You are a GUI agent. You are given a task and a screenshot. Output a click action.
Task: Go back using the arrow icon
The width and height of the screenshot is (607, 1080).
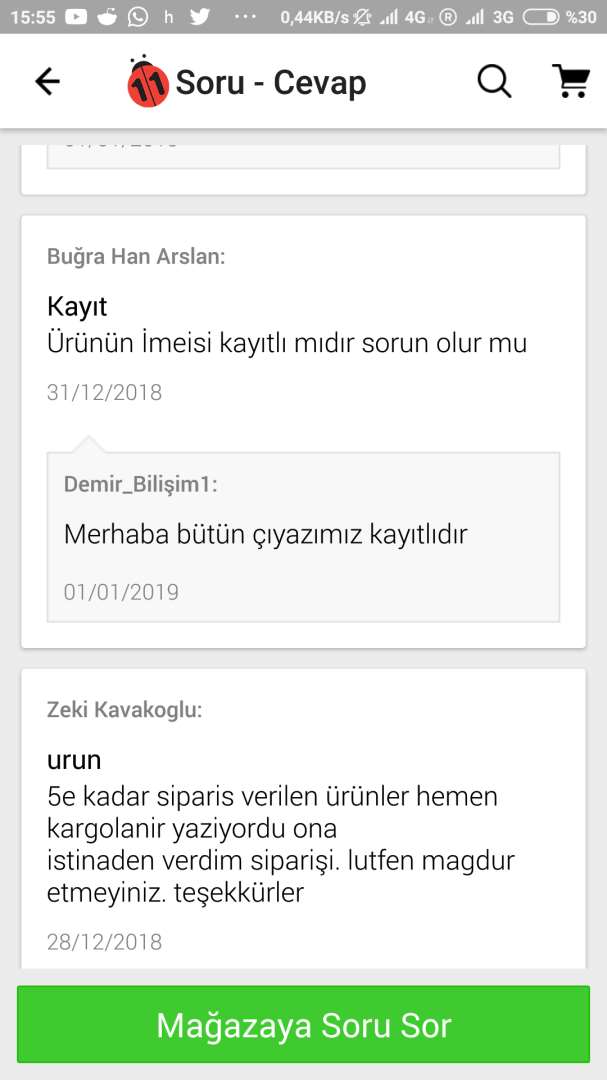click(x=47, y=81)
